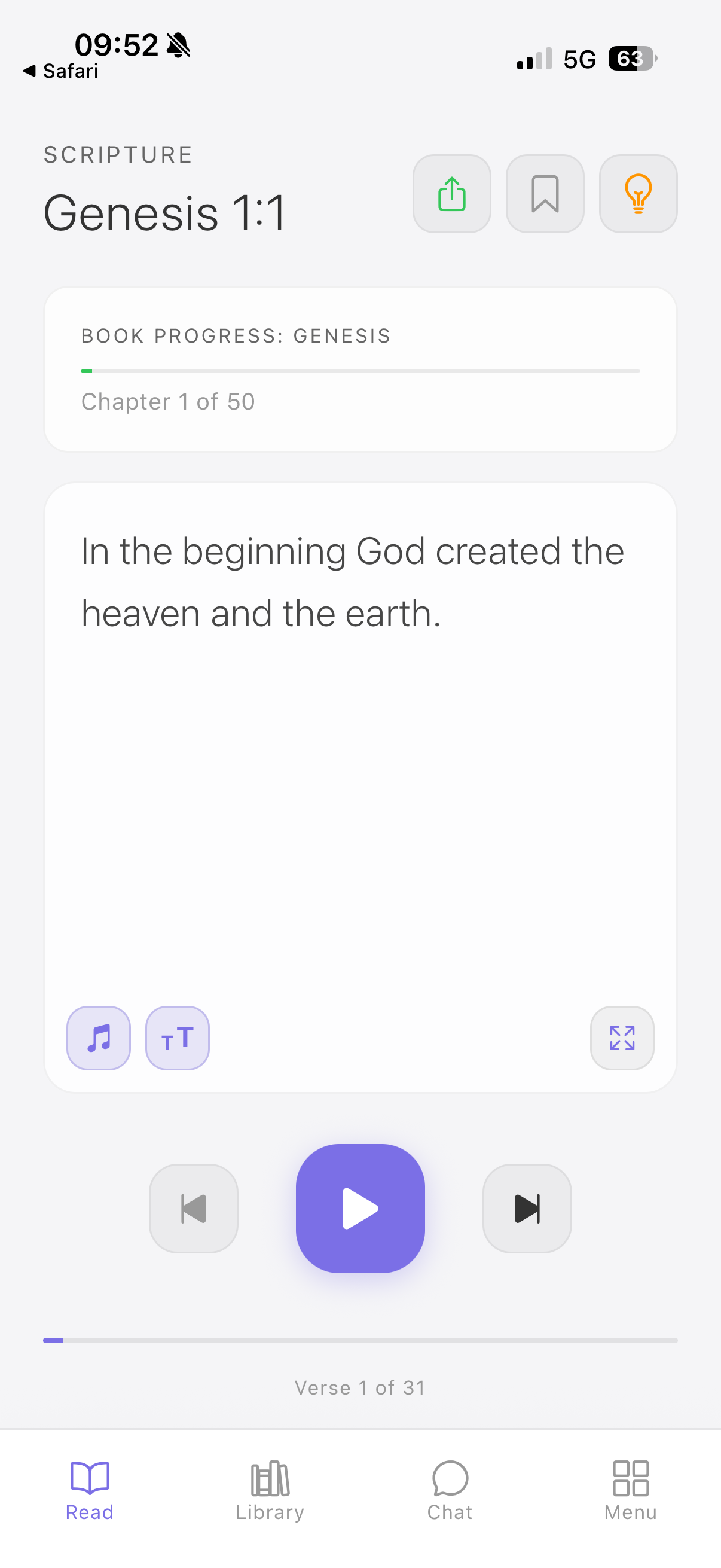Expand verse to fullscreen
The height and width of the screenshot is (1568, 721).
tap(622, 1038)
